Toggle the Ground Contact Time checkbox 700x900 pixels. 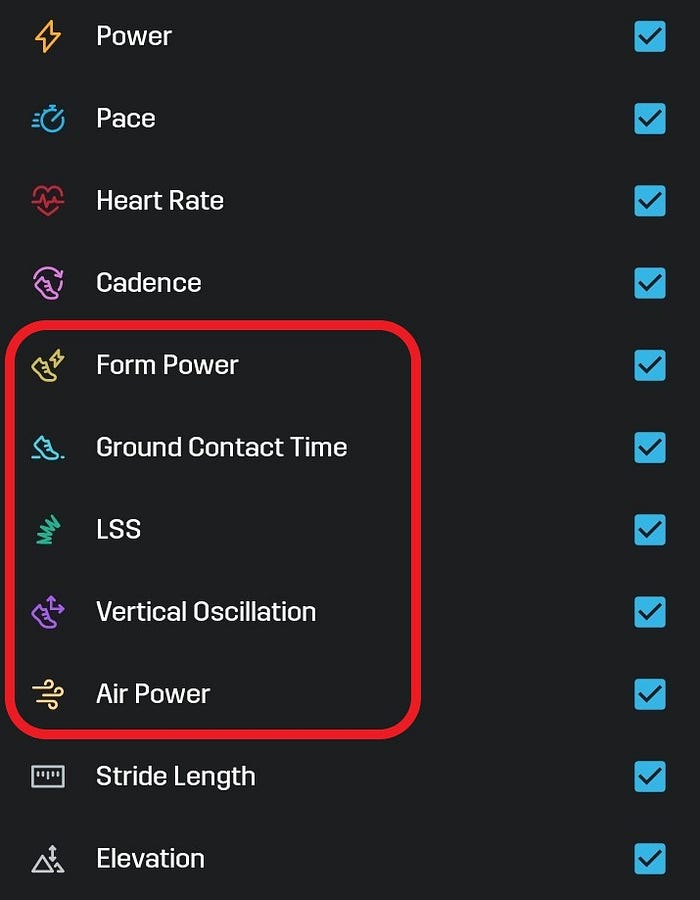tap(650, 447)
